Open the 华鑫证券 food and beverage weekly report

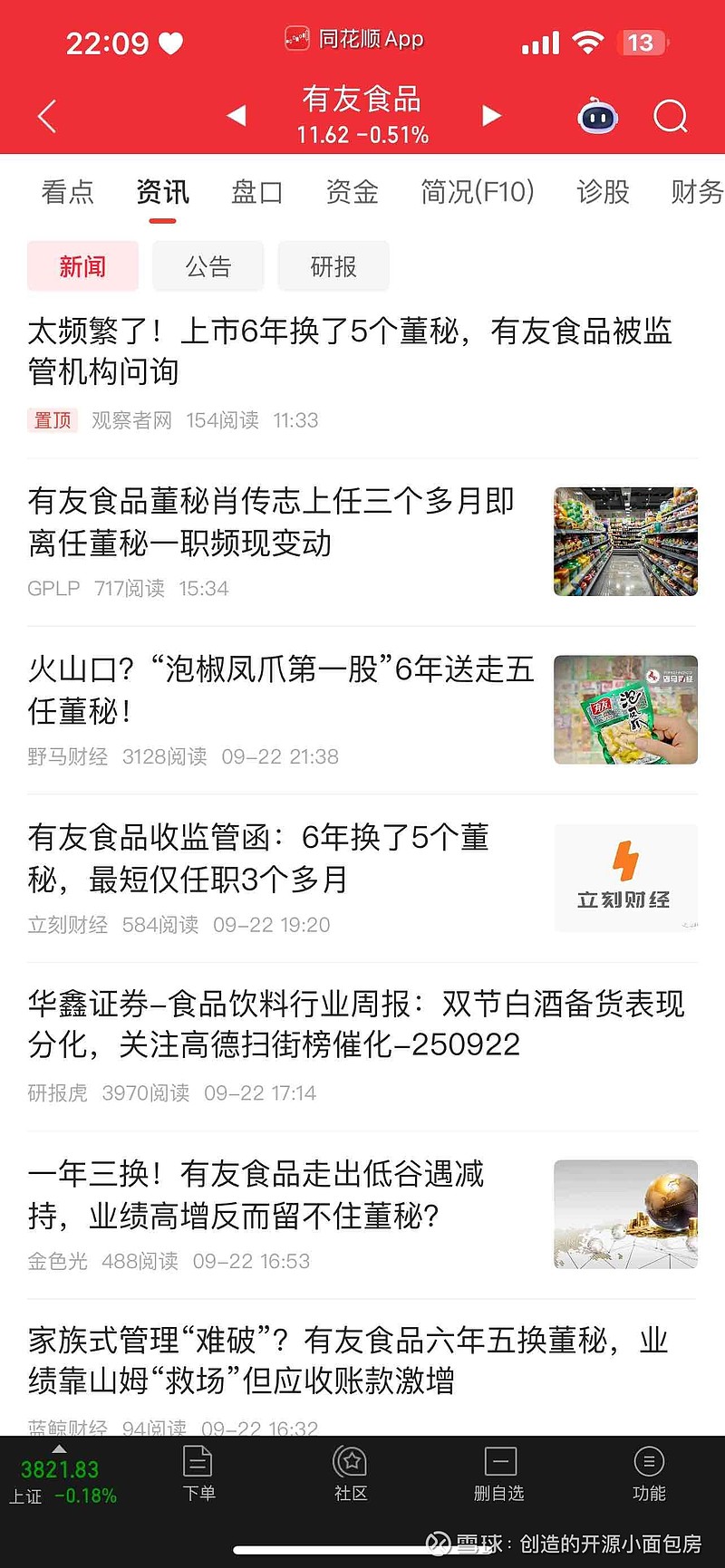(355, 1024)
